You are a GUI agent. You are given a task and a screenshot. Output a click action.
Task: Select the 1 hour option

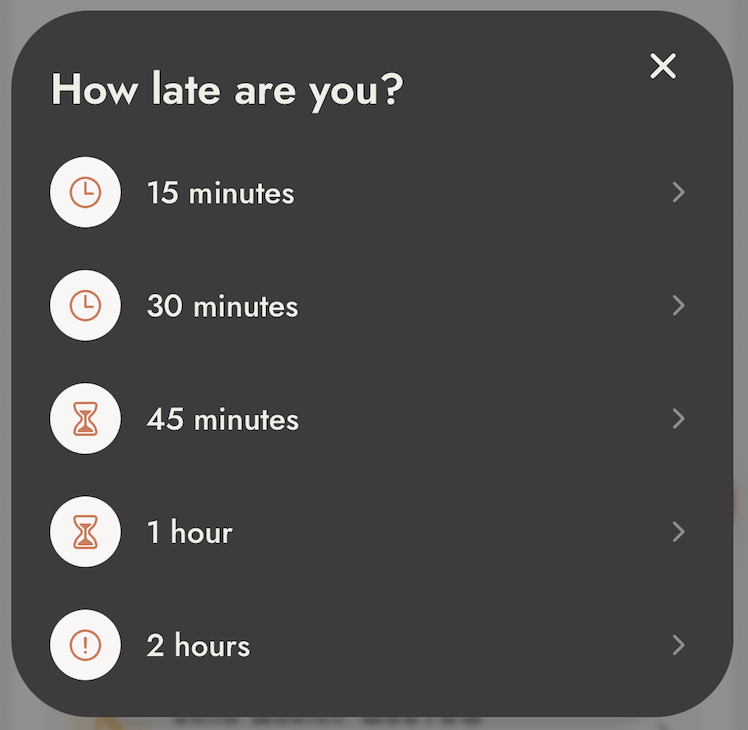point(190,532)
